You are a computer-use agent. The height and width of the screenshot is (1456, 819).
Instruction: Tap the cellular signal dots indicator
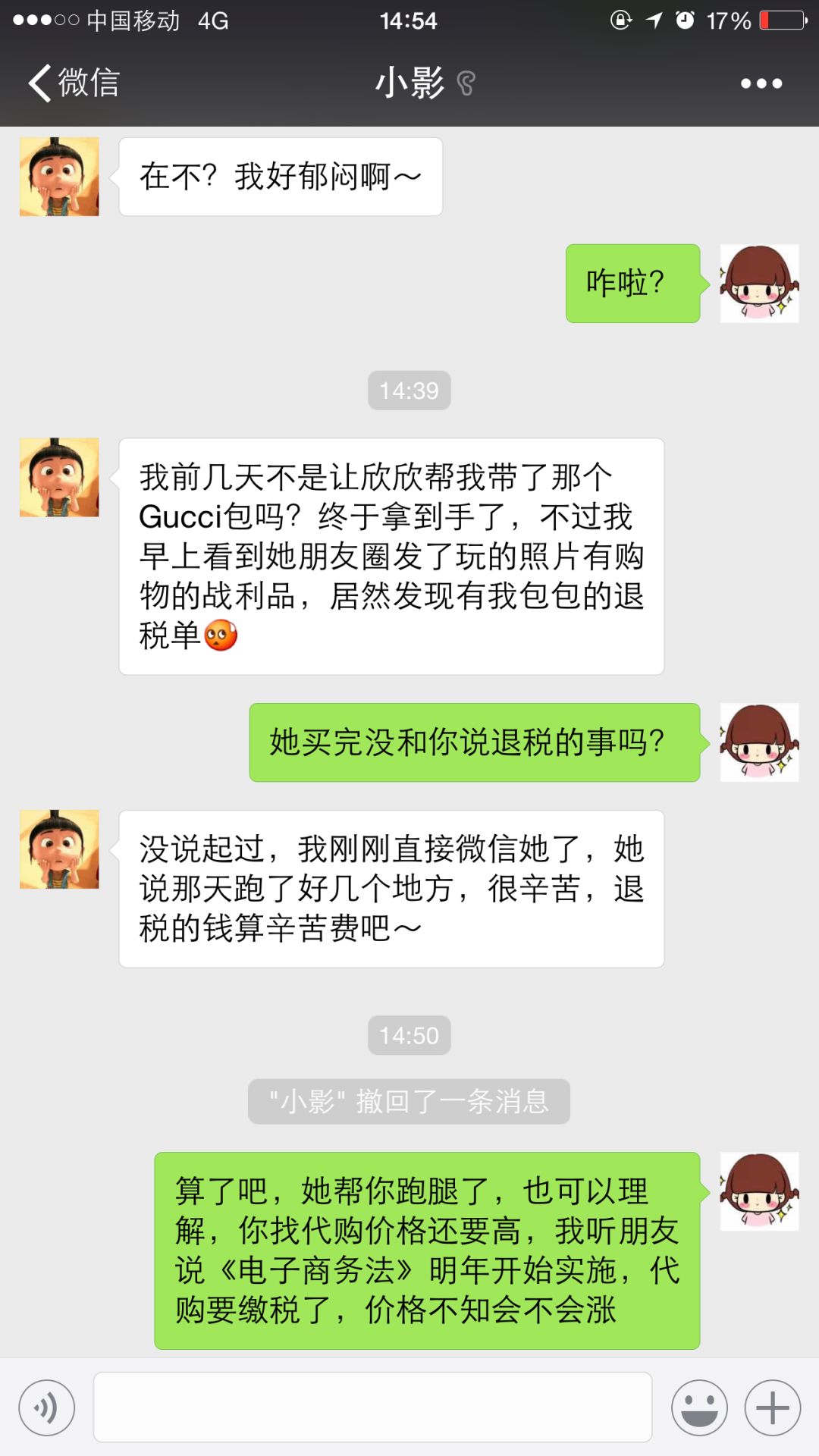coord(44,20)
